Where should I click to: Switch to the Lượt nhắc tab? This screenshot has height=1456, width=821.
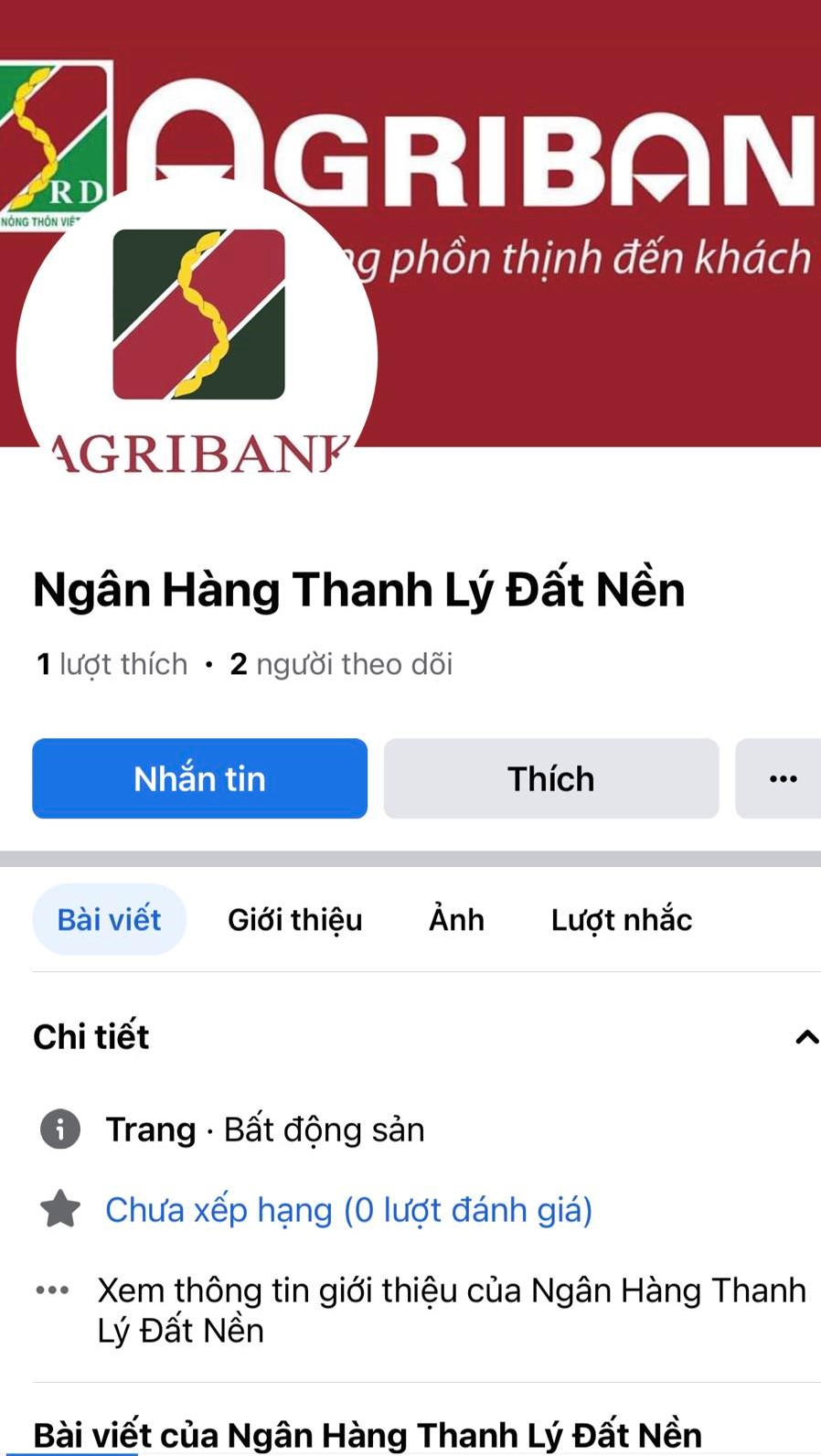tap(621, 919)
